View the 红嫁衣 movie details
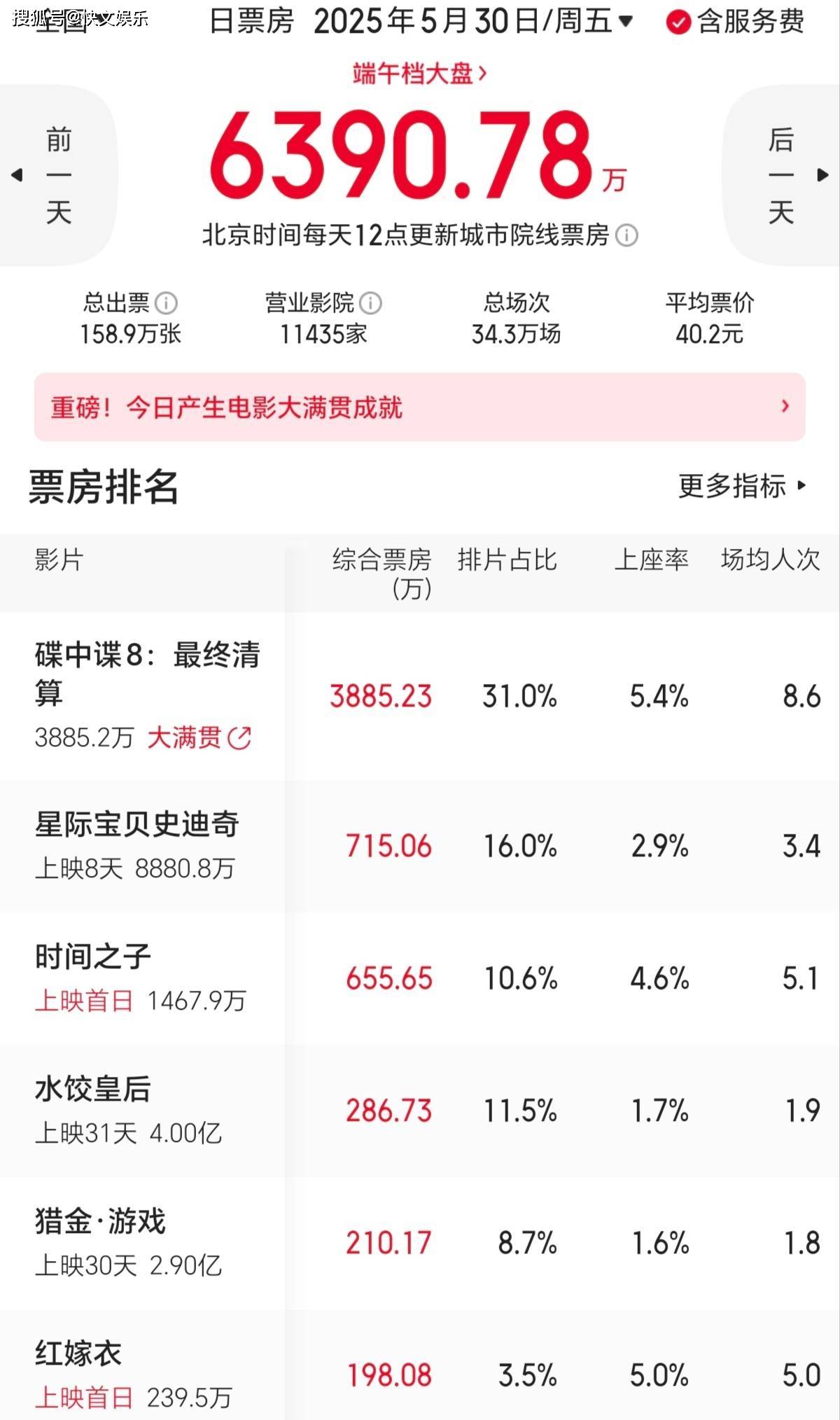This screenshot has height=1420, width=840. (78, 1353)
